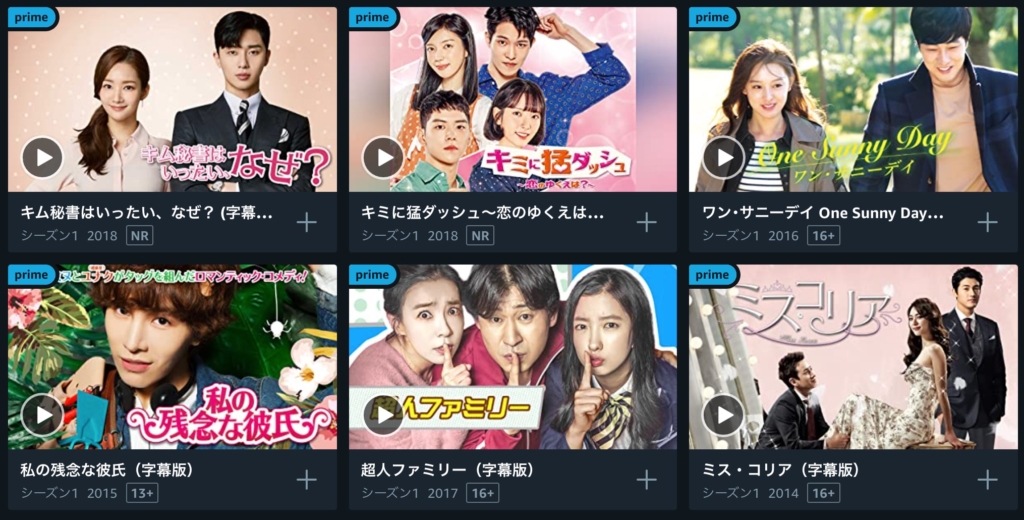Play ミス・コリア
1024x520 pixels.
[723, 414]
